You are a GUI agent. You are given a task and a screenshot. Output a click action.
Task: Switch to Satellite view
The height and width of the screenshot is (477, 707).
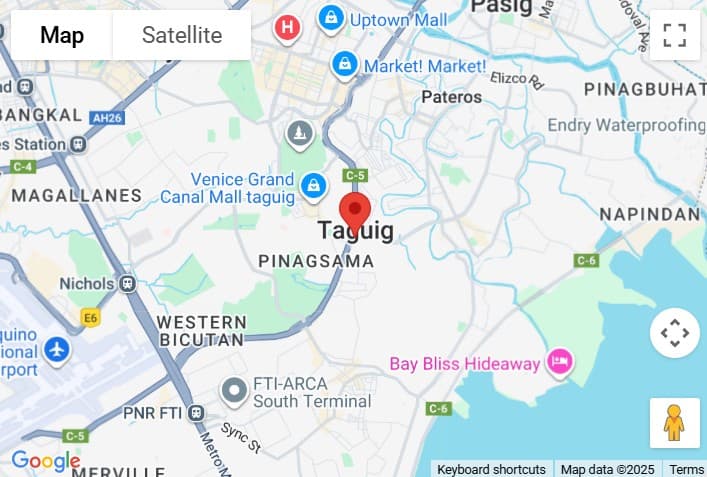click(x=181, y=36)
